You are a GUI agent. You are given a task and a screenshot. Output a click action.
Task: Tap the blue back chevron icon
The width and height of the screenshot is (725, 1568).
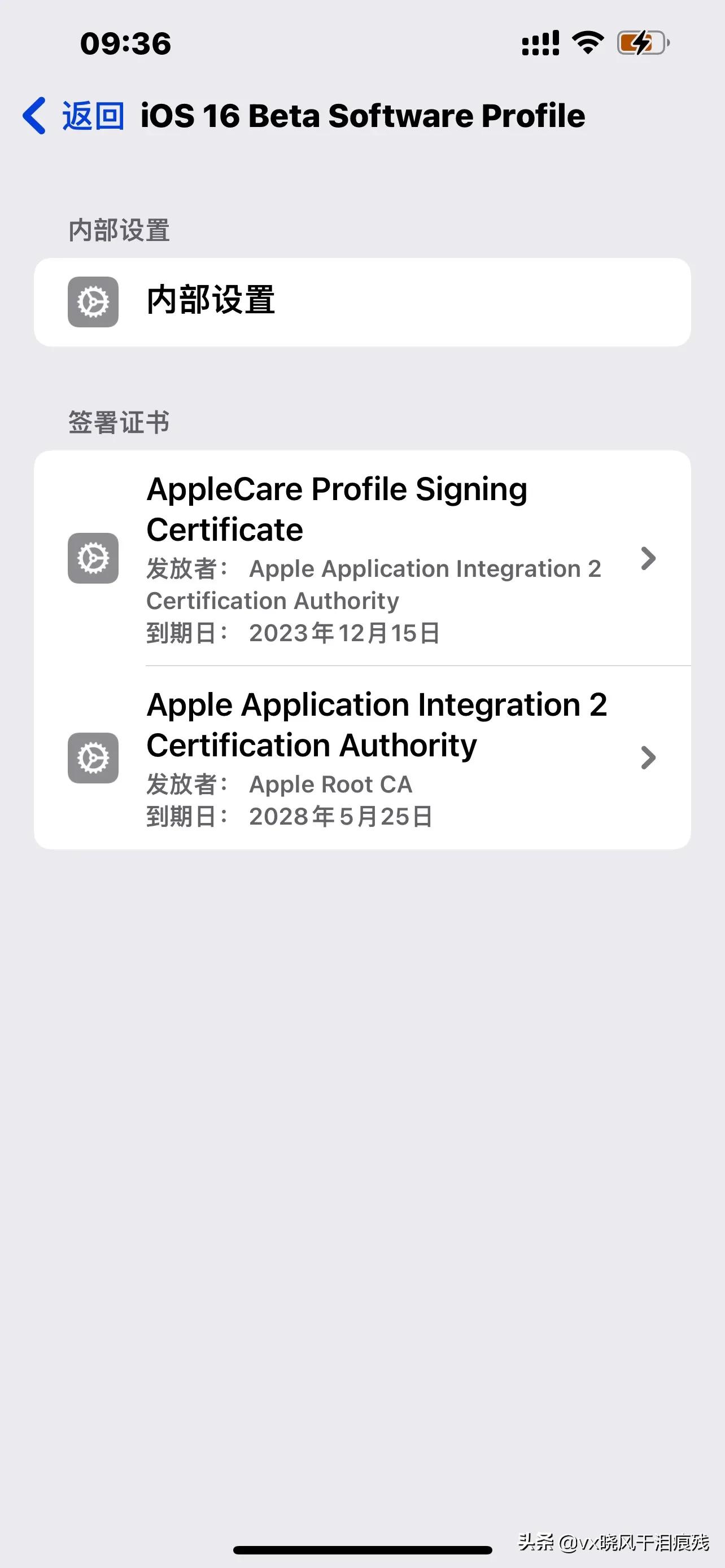pyautogui.click(x=33, y=116)
